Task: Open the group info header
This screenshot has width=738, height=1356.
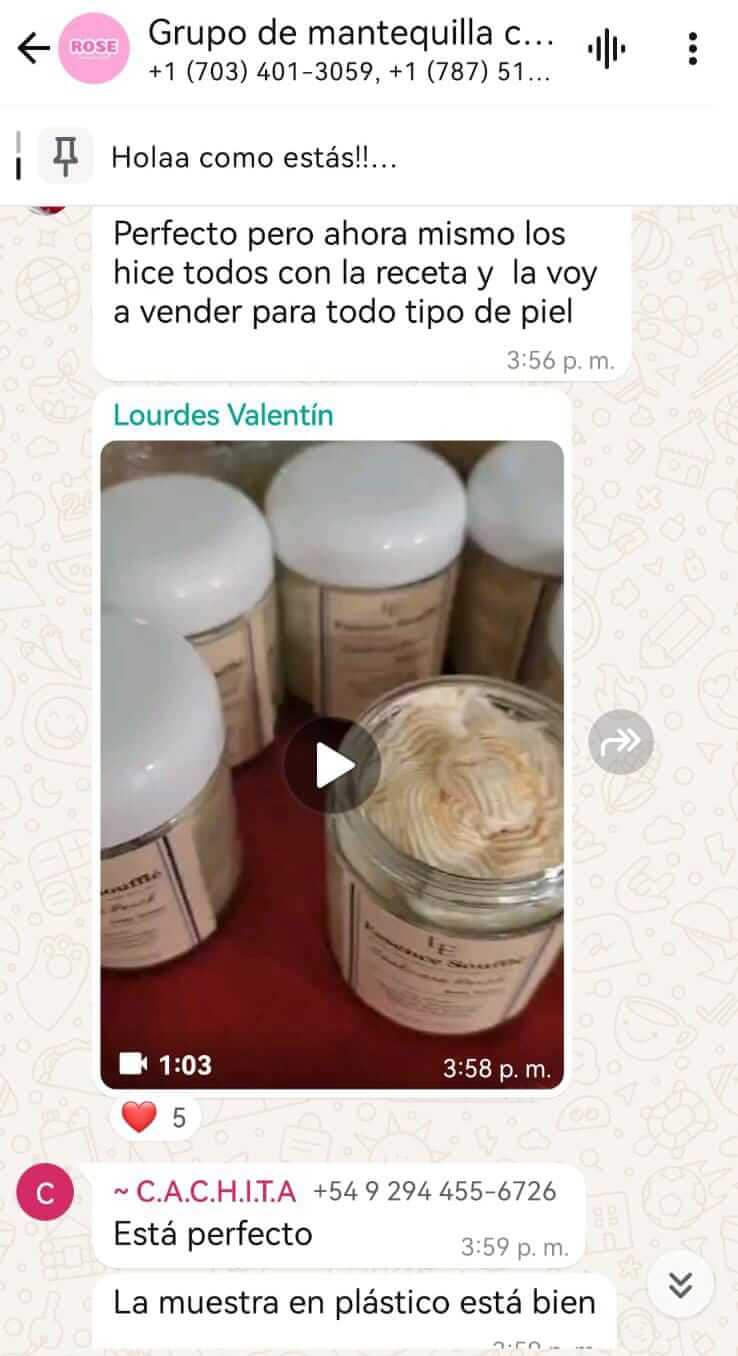Action: pyautogui.click(x=350, y=48)
